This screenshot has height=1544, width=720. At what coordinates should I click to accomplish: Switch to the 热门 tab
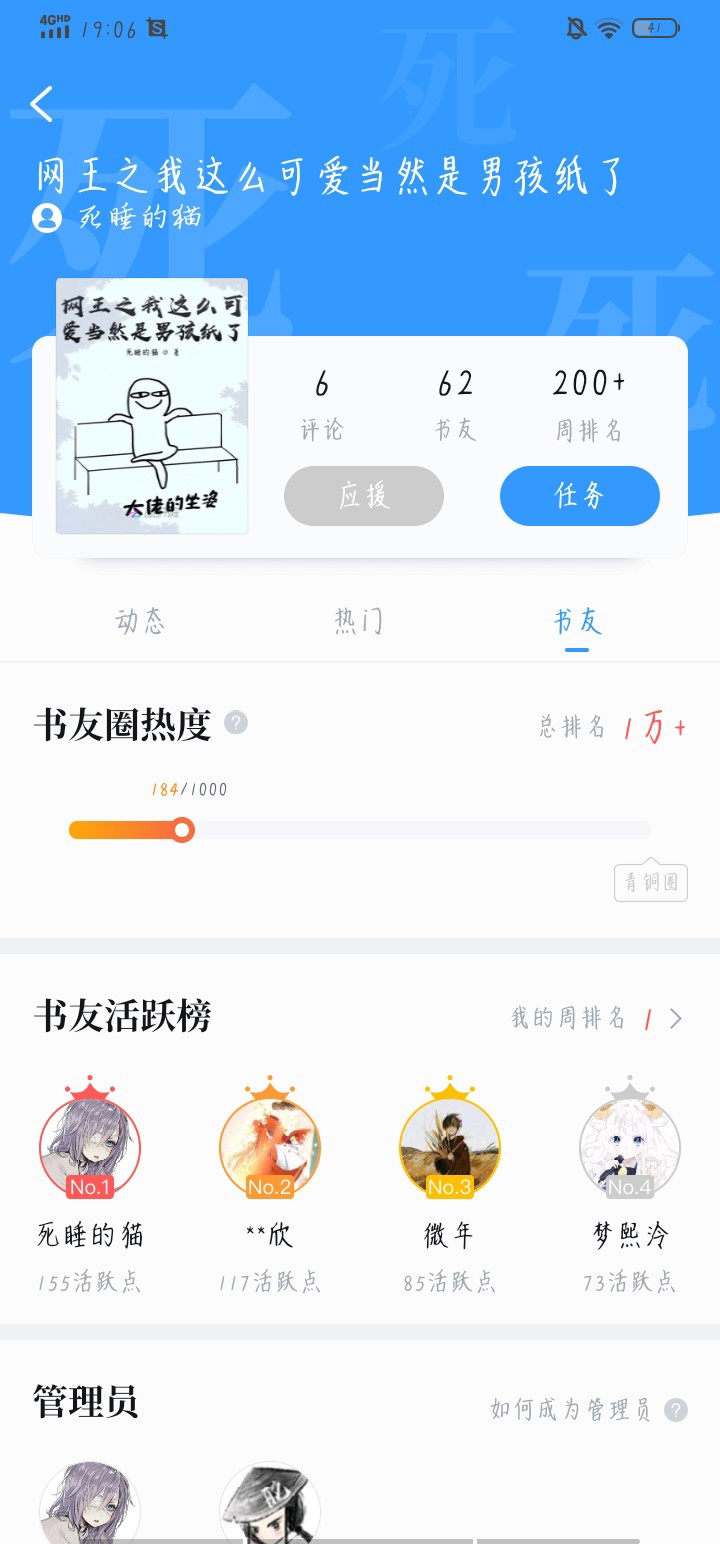click(x=358, y=621)
